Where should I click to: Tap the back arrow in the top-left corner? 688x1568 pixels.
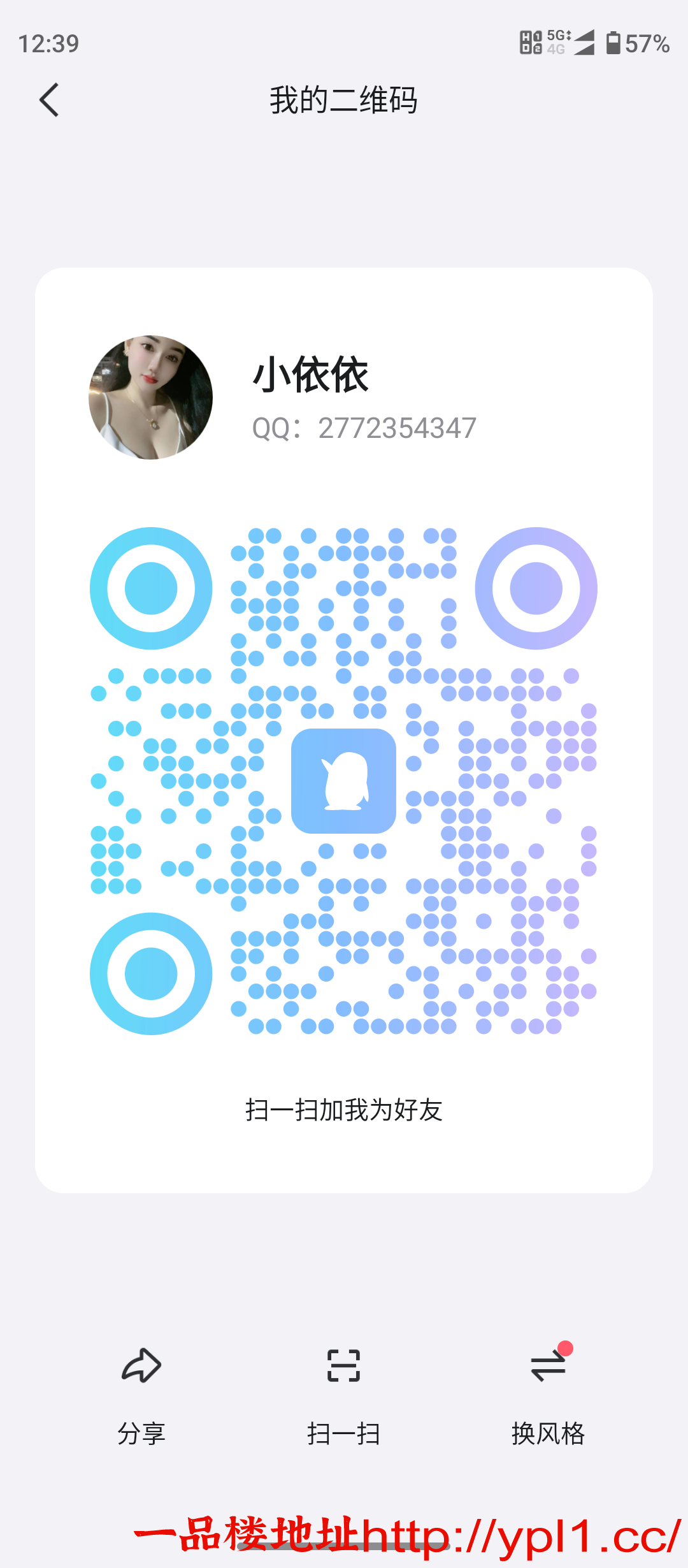(x=48, y=100)
